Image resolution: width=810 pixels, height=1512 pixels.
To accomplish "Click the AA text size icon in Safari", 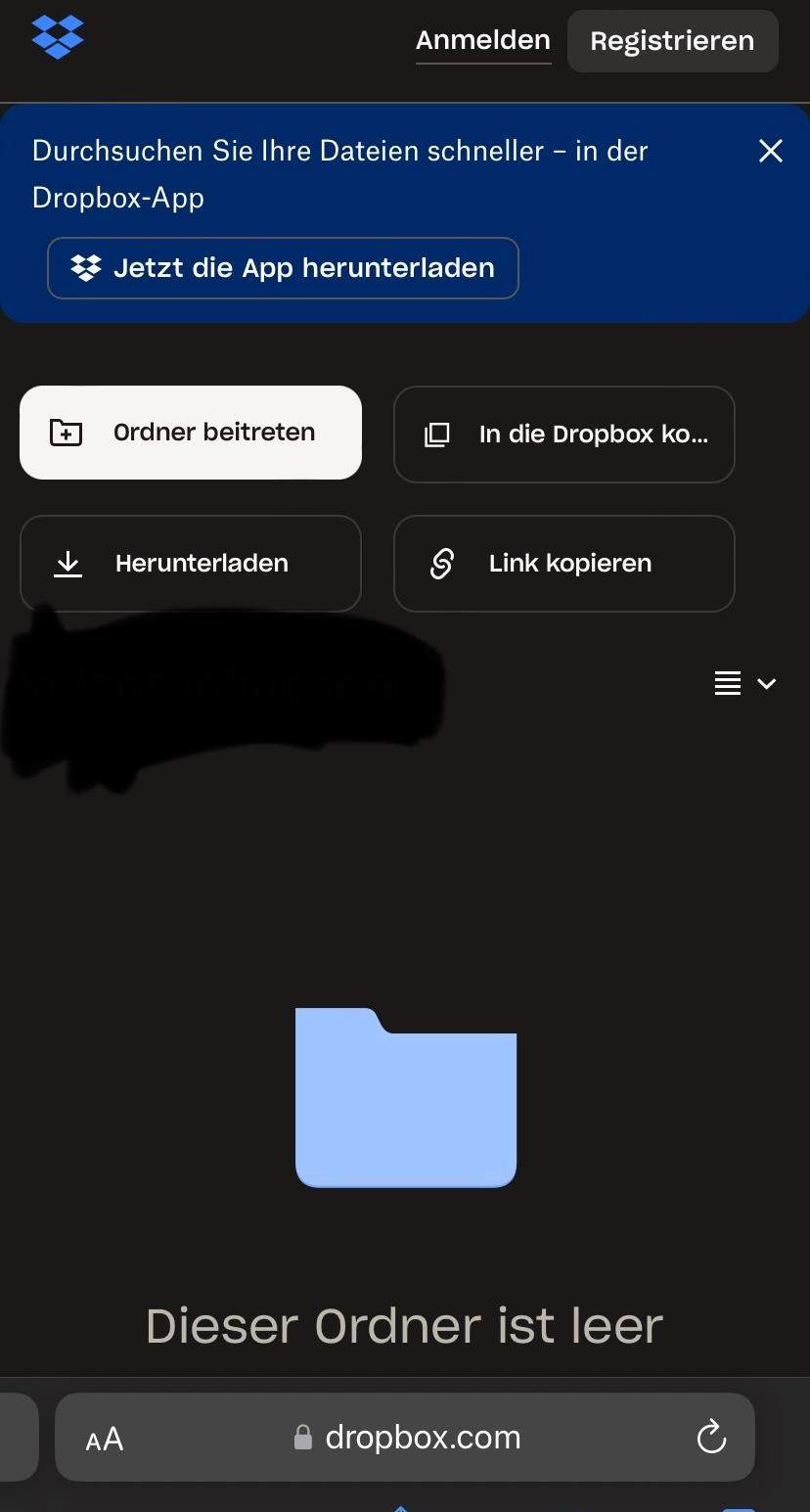I will [104, 1438].
